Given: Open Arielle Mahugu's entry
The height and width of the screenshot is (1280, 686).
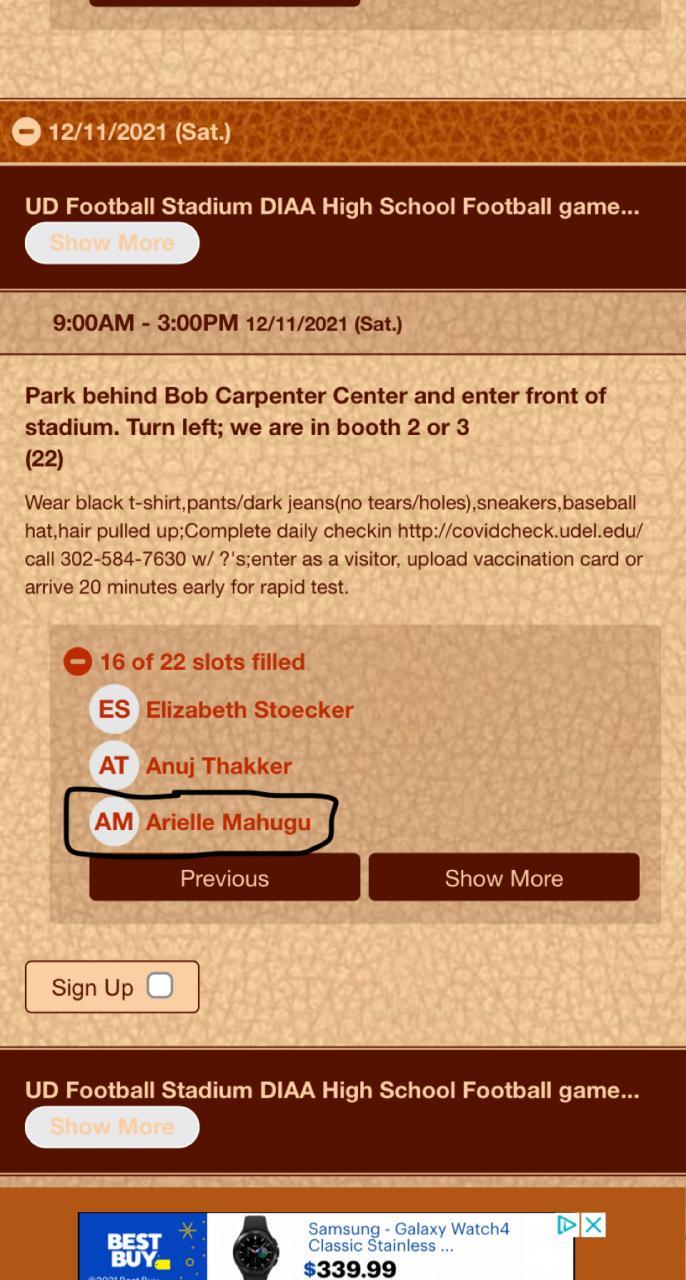Looking at the screenshot, I should (x=228, y=822).
